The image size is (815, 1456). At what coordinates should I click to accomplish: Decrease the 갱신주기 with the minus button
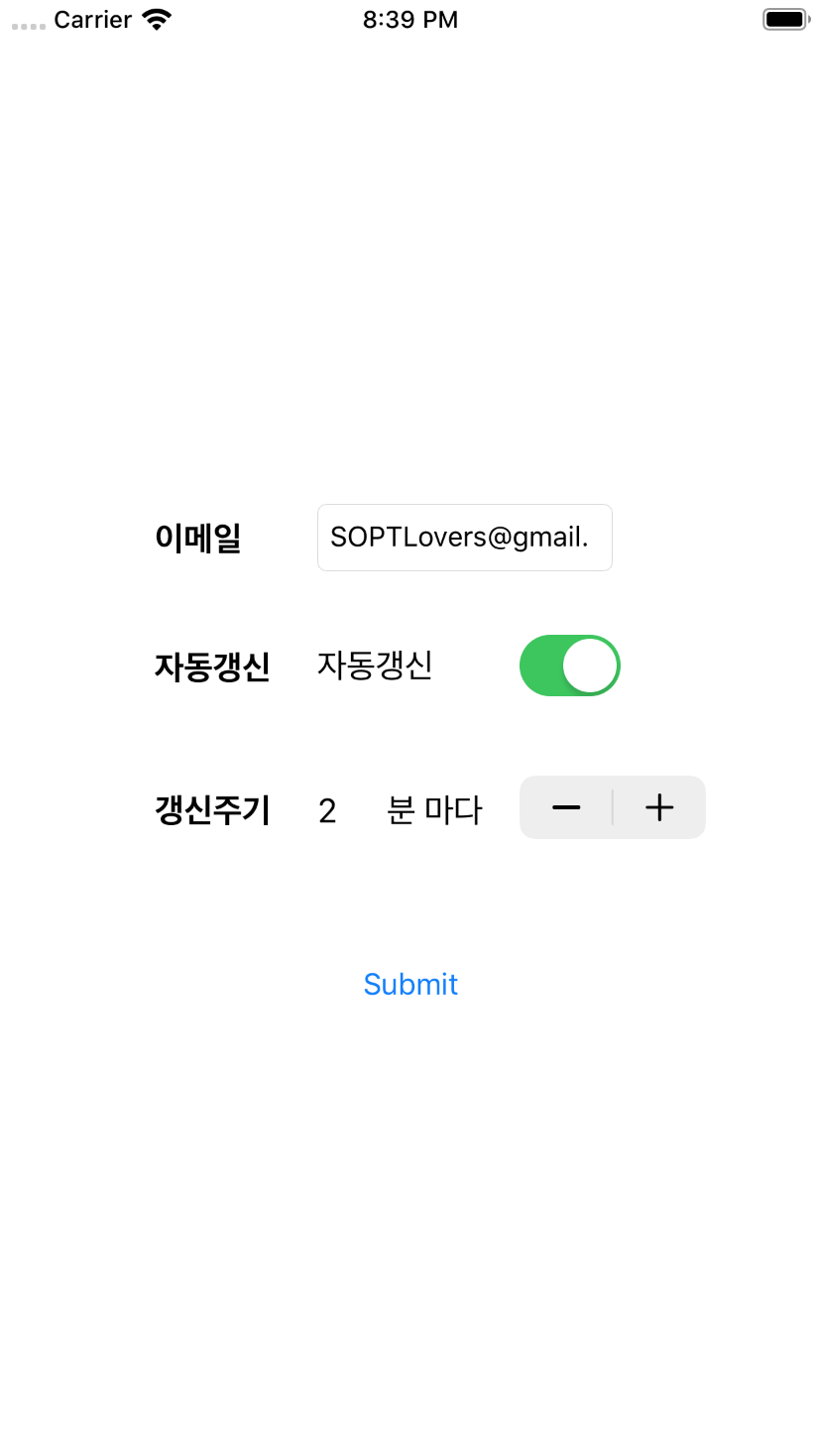click(x=566, y=807)
